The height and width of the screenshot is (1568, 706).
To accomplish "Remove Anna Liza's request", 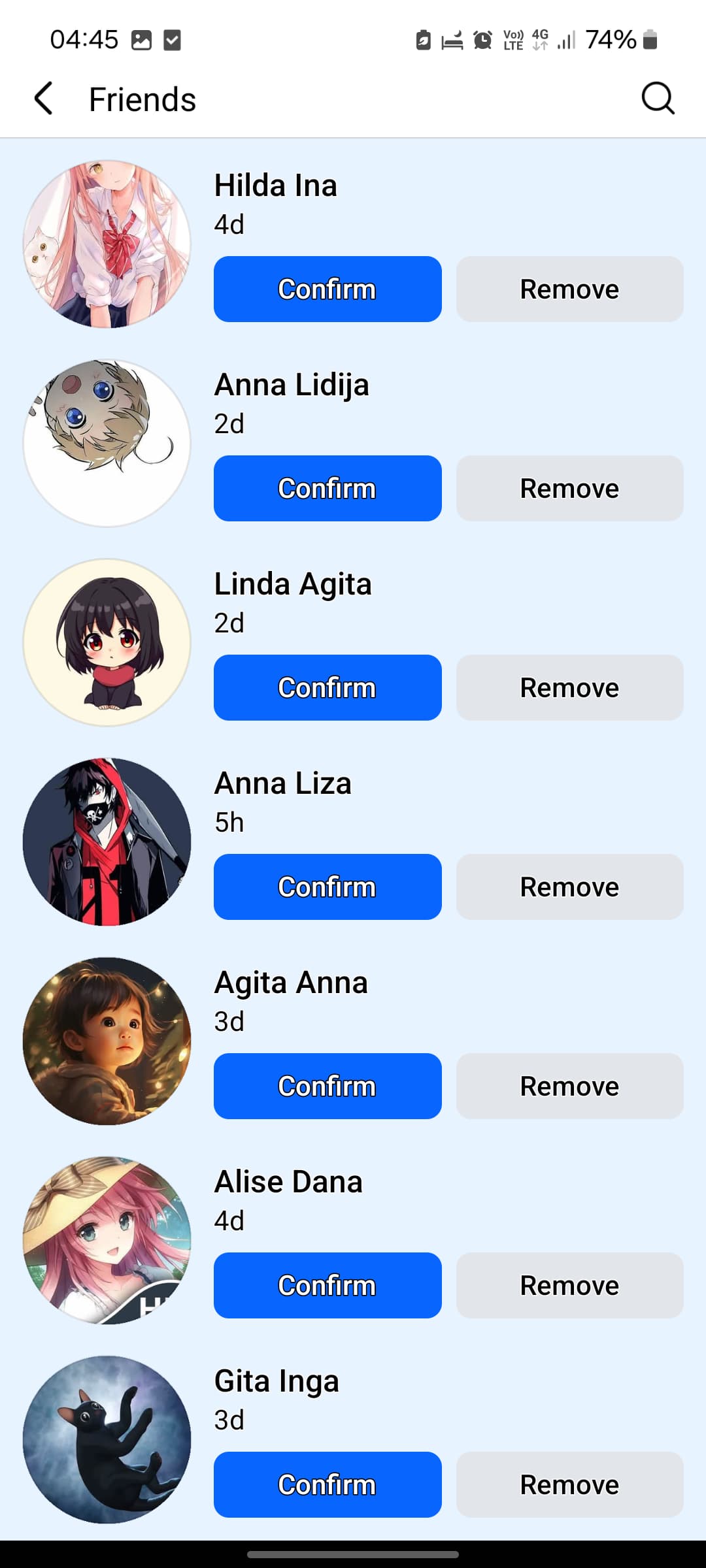I will [570, 887].
